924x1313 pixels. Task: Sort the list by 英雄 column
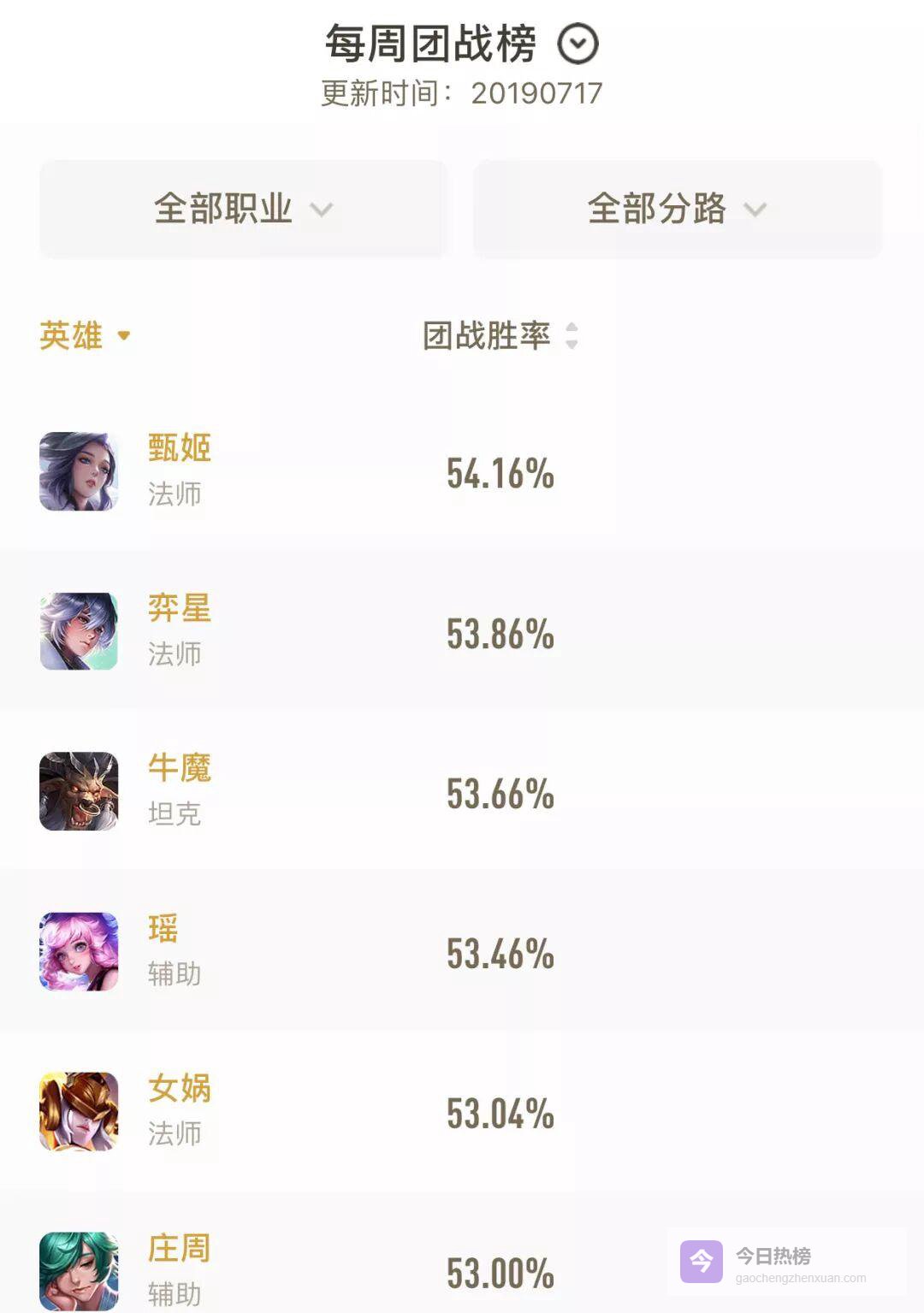point(85,335)
